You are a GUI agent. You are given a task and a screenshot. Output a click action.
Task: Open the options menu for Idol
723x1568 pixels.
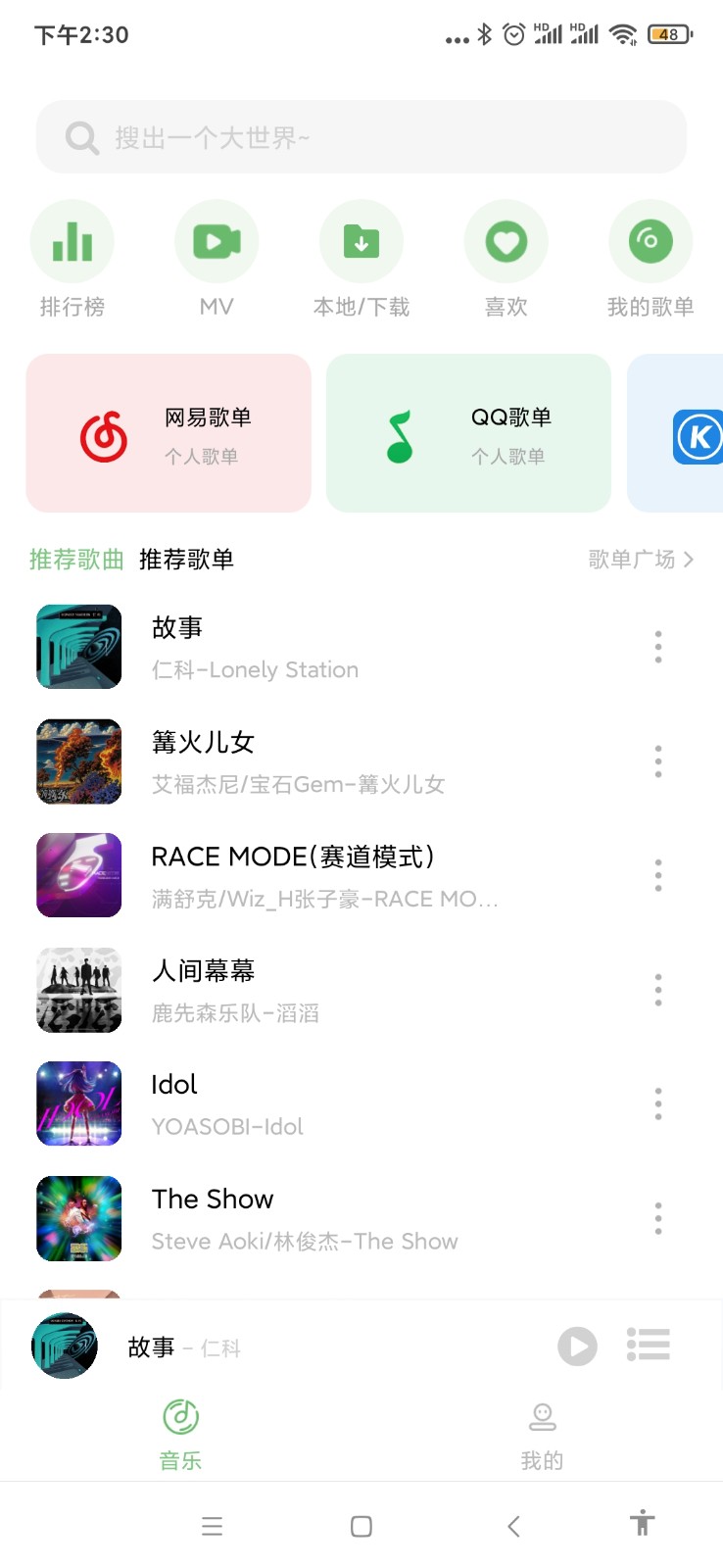pos(657,1103)
